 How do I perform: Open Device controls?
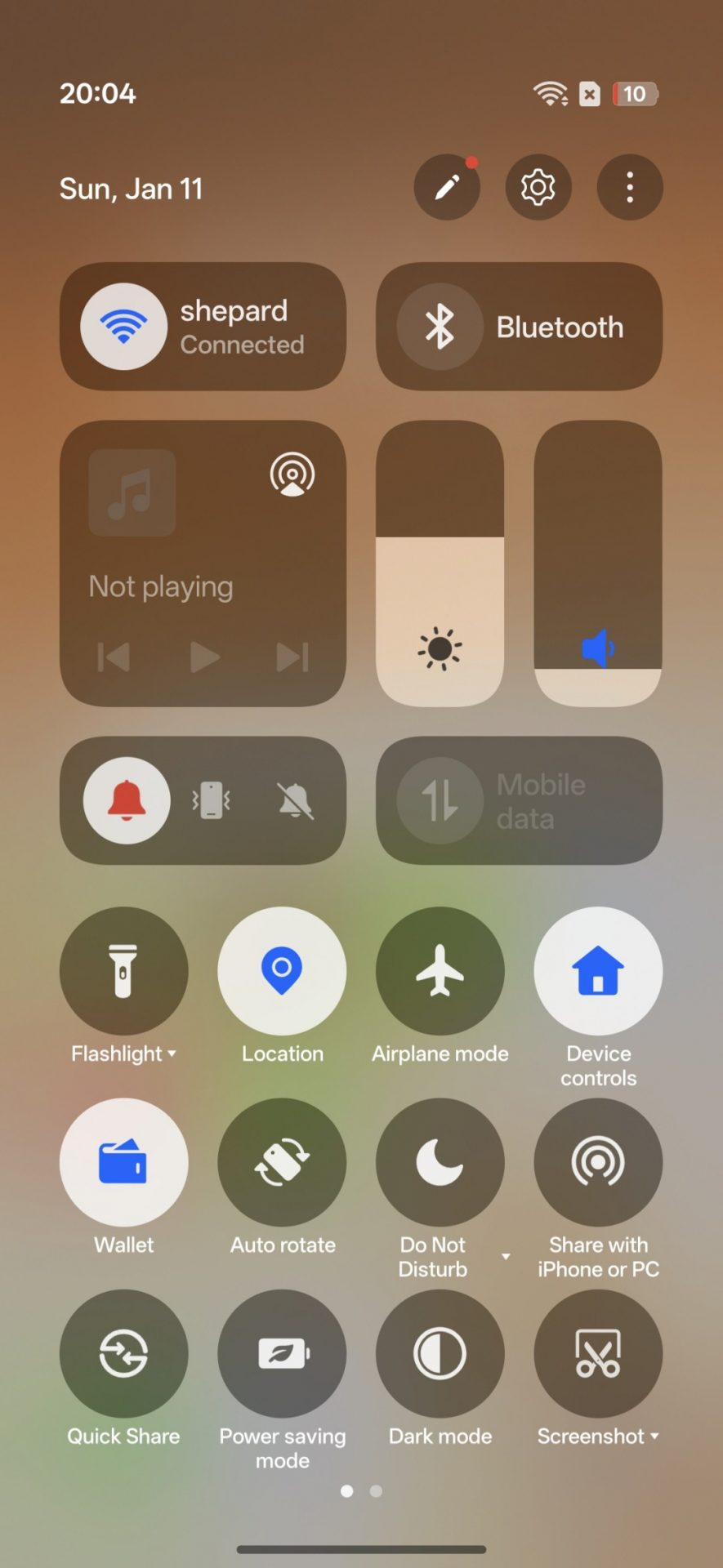598,971
